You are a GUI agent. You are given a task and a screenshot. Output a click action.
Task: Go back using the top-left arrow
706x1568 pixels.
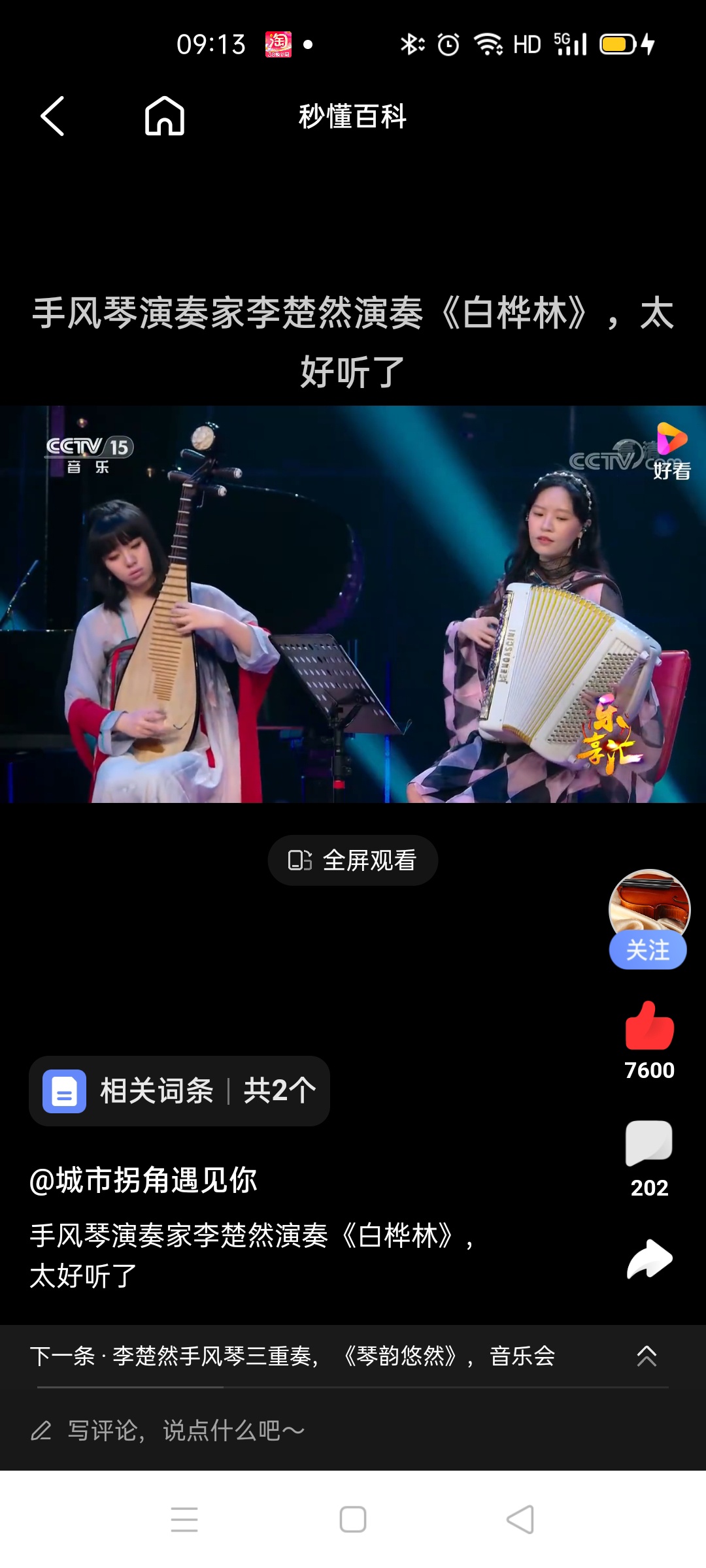[x=52, y=116]
